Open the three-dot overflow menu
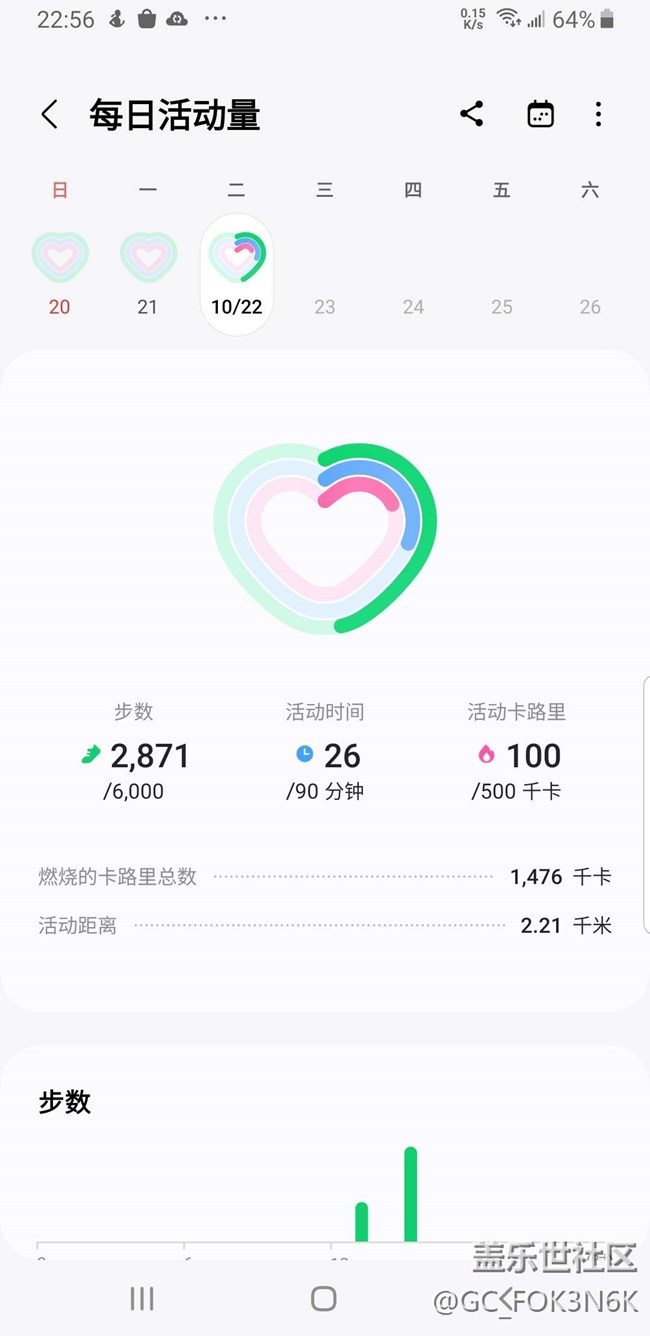Image resolution: width=650 pixels, height=1336 pixels. (x=598, y=114)
